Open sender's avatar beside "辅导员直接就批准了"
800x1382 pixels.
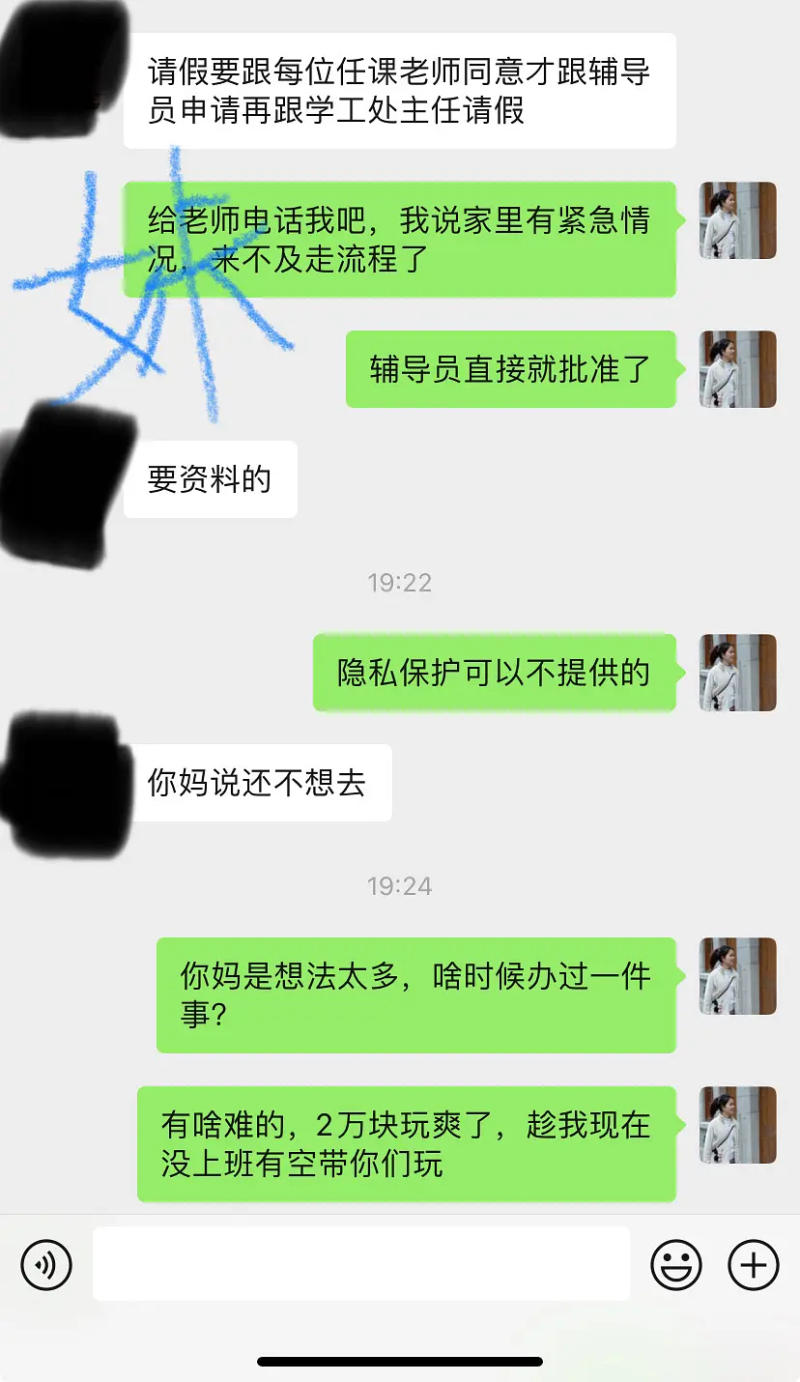(x=738, y=369)
